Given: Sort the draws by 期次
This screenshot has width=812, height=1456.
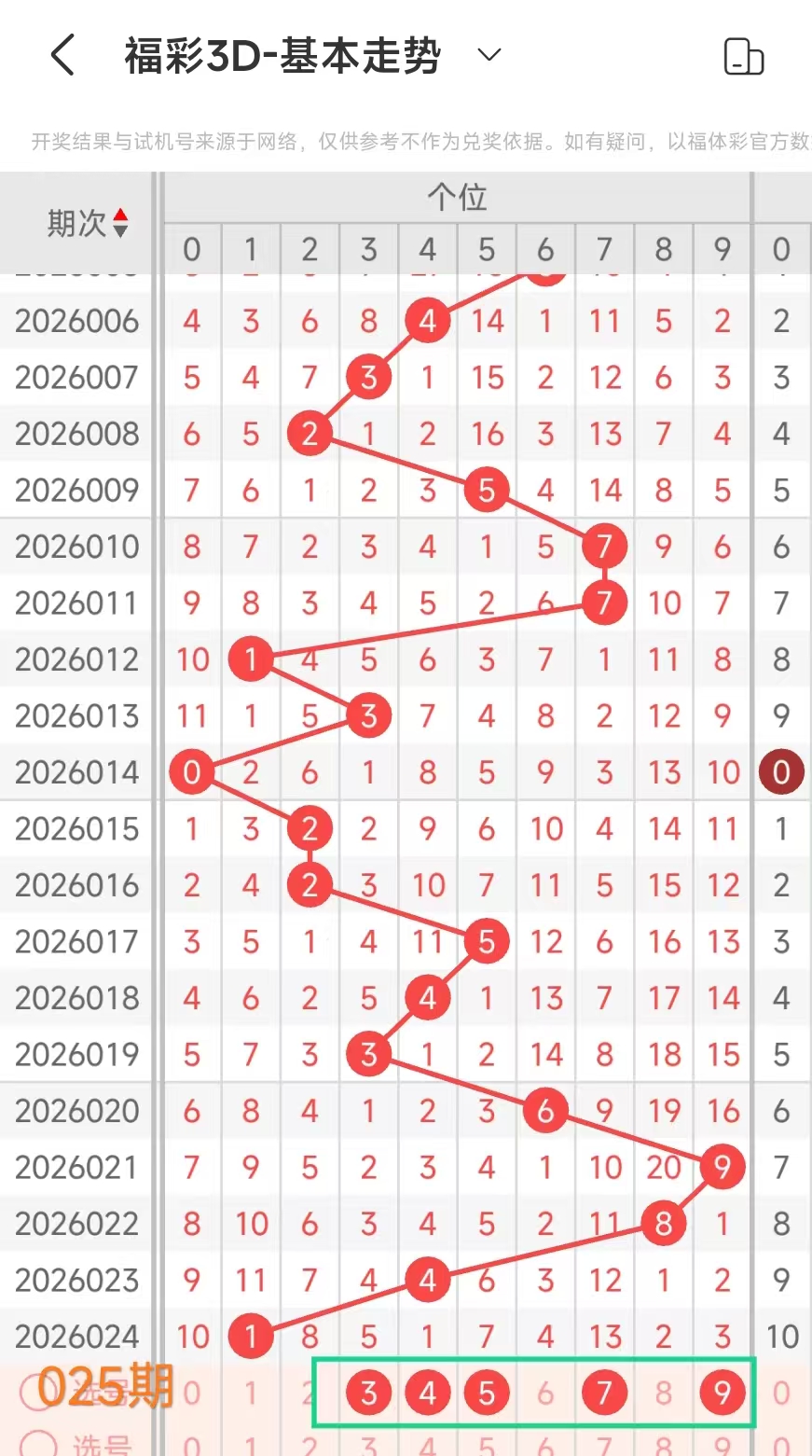Looking at the screenshot, I should [88, 224].
